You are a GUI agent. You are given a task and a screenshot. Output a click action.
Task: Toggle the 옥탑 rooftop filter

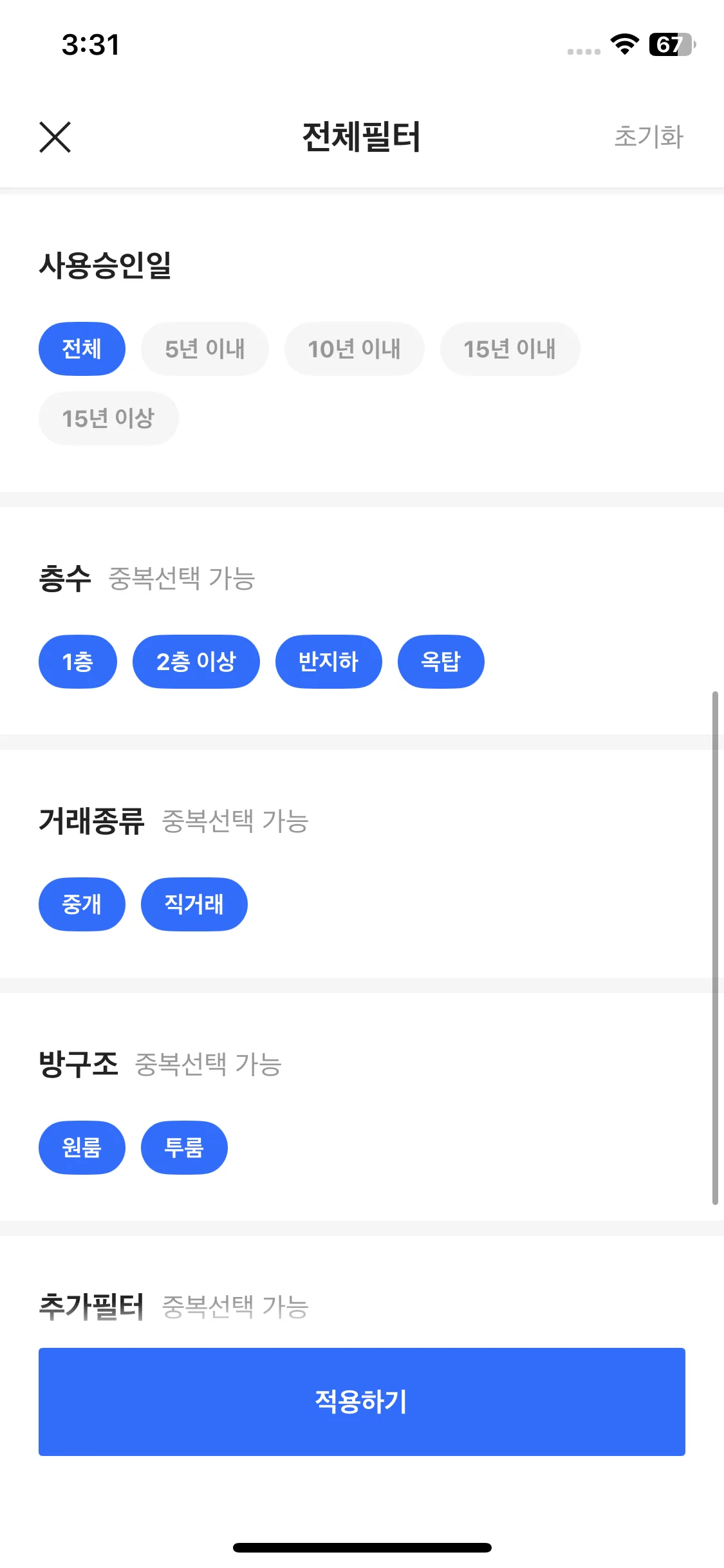(x=441, y=661)
